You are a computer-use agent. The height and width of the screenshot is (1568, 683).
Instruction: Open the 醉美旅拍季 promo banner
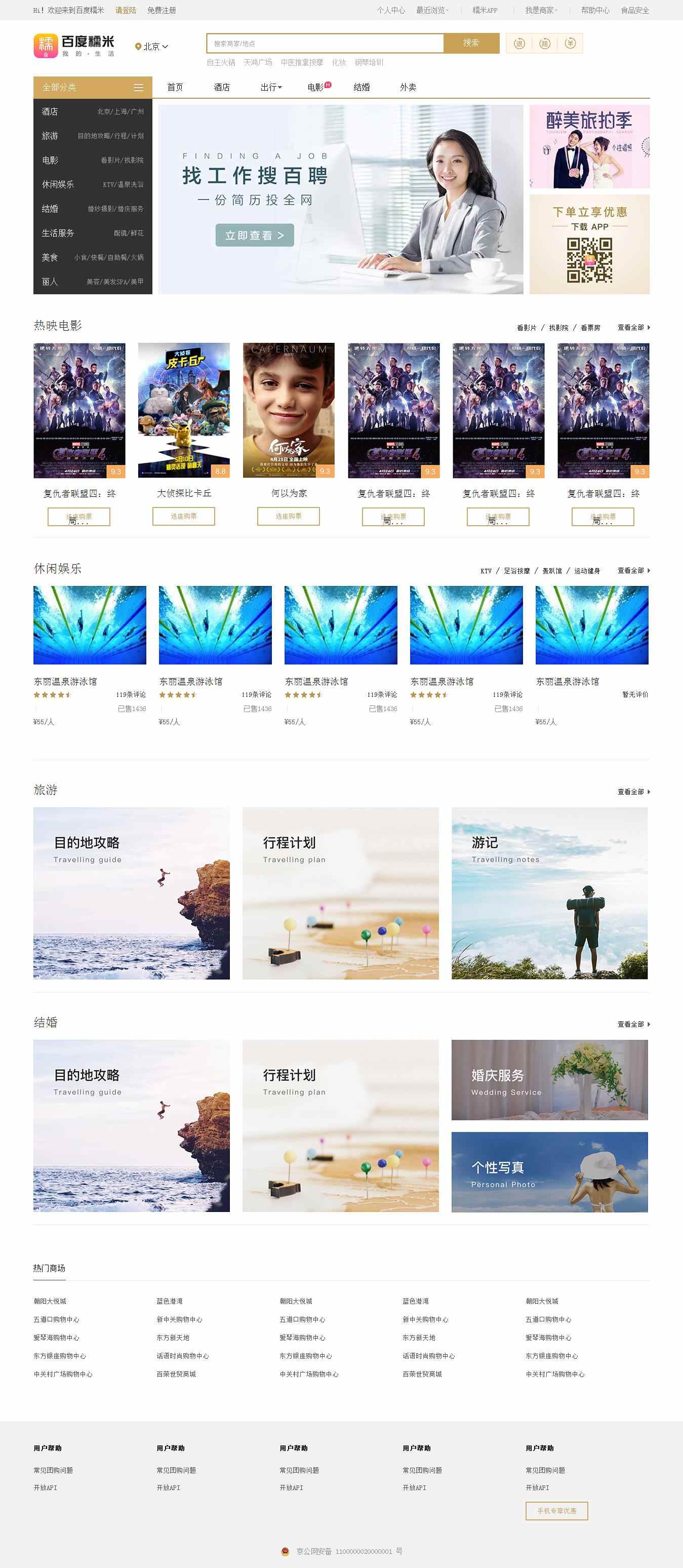[x=589, y=146]
